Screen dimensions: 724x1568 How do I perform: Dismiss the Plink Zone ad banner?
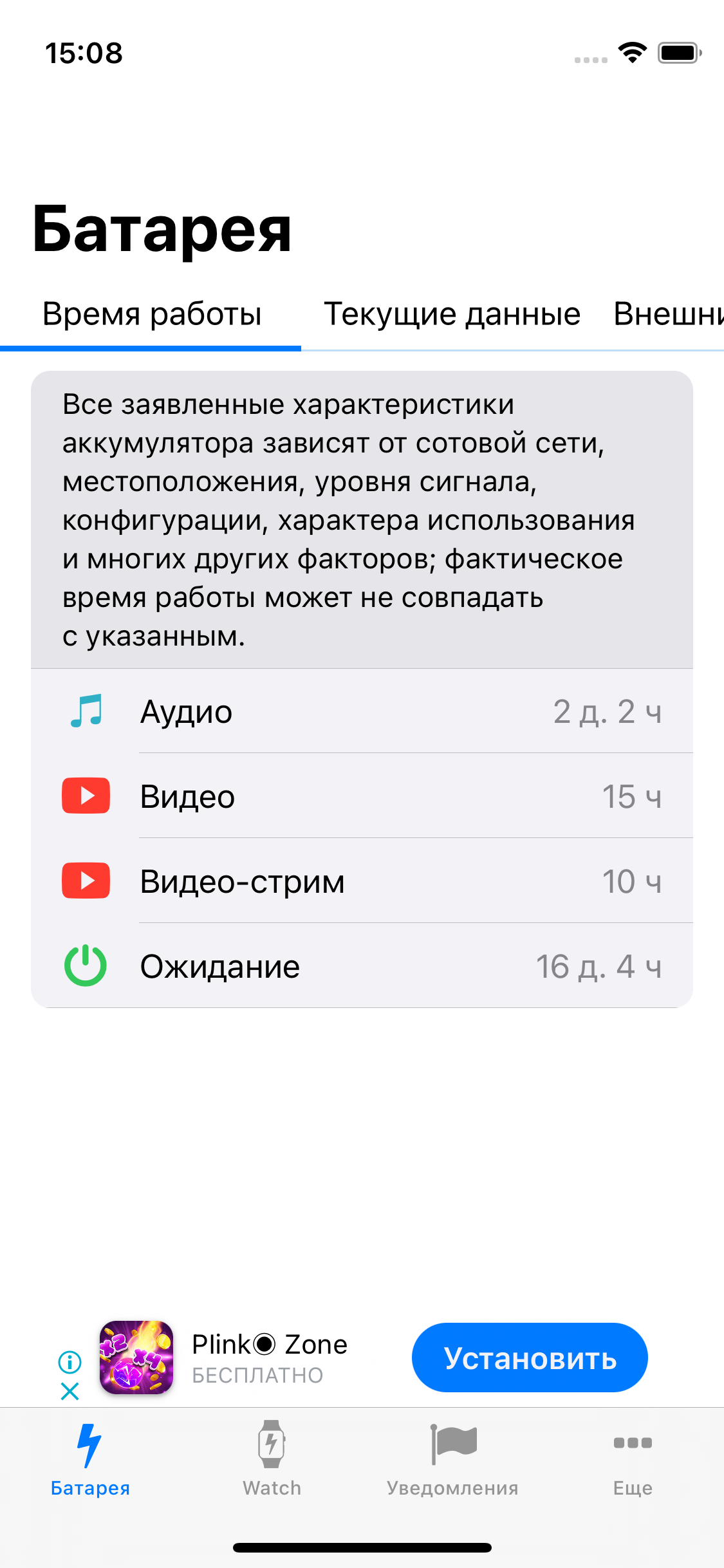(70, 1391)
